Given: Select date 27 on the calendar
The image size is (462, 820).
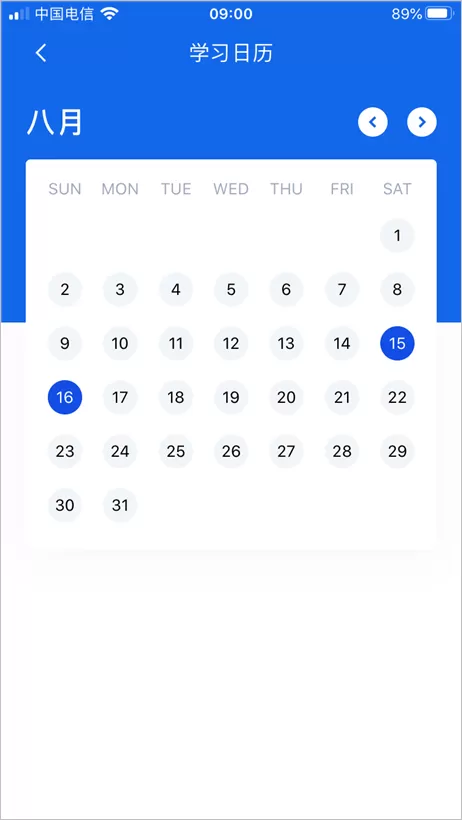Looking at the screenshot, I should 286,451.
